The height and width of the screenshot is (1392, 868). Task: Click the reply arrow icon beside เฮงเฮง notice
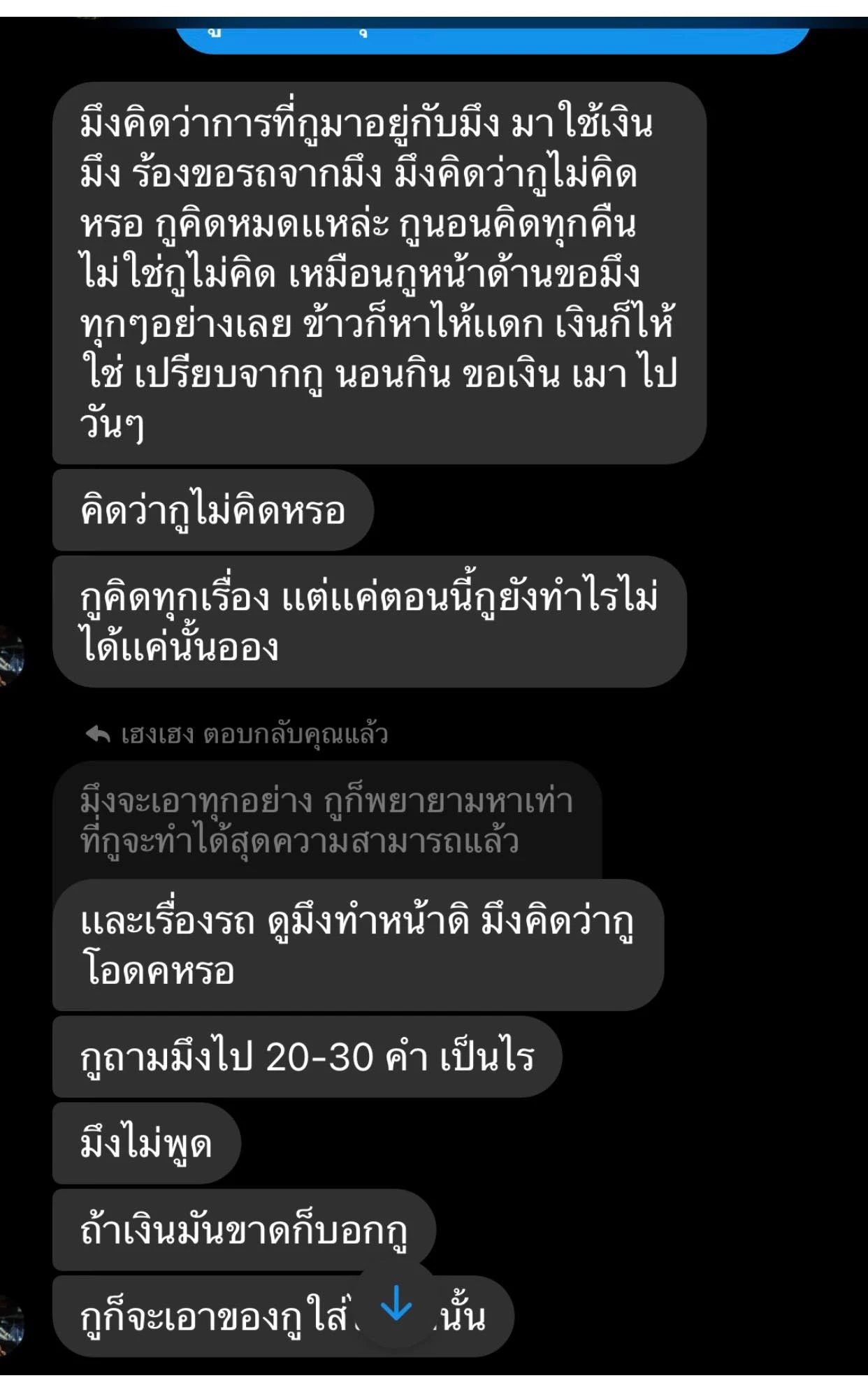point(97,734)
